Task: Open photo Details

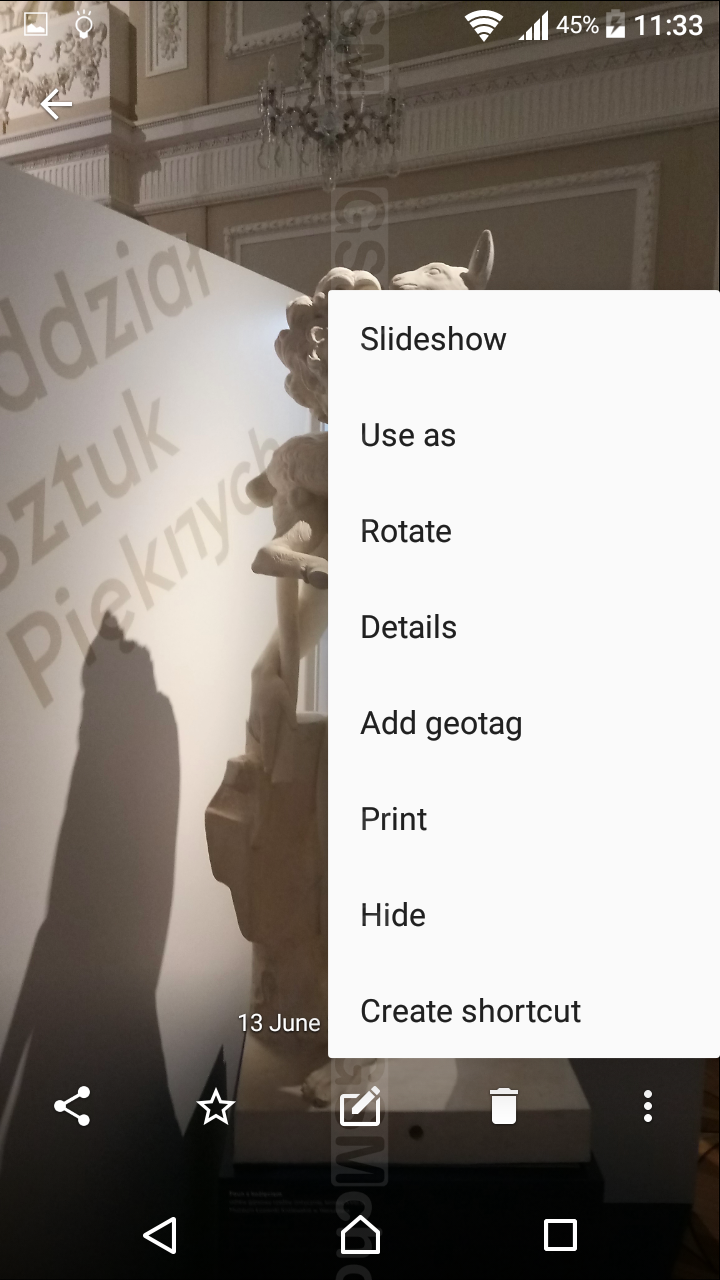Action: click(524, 627)
